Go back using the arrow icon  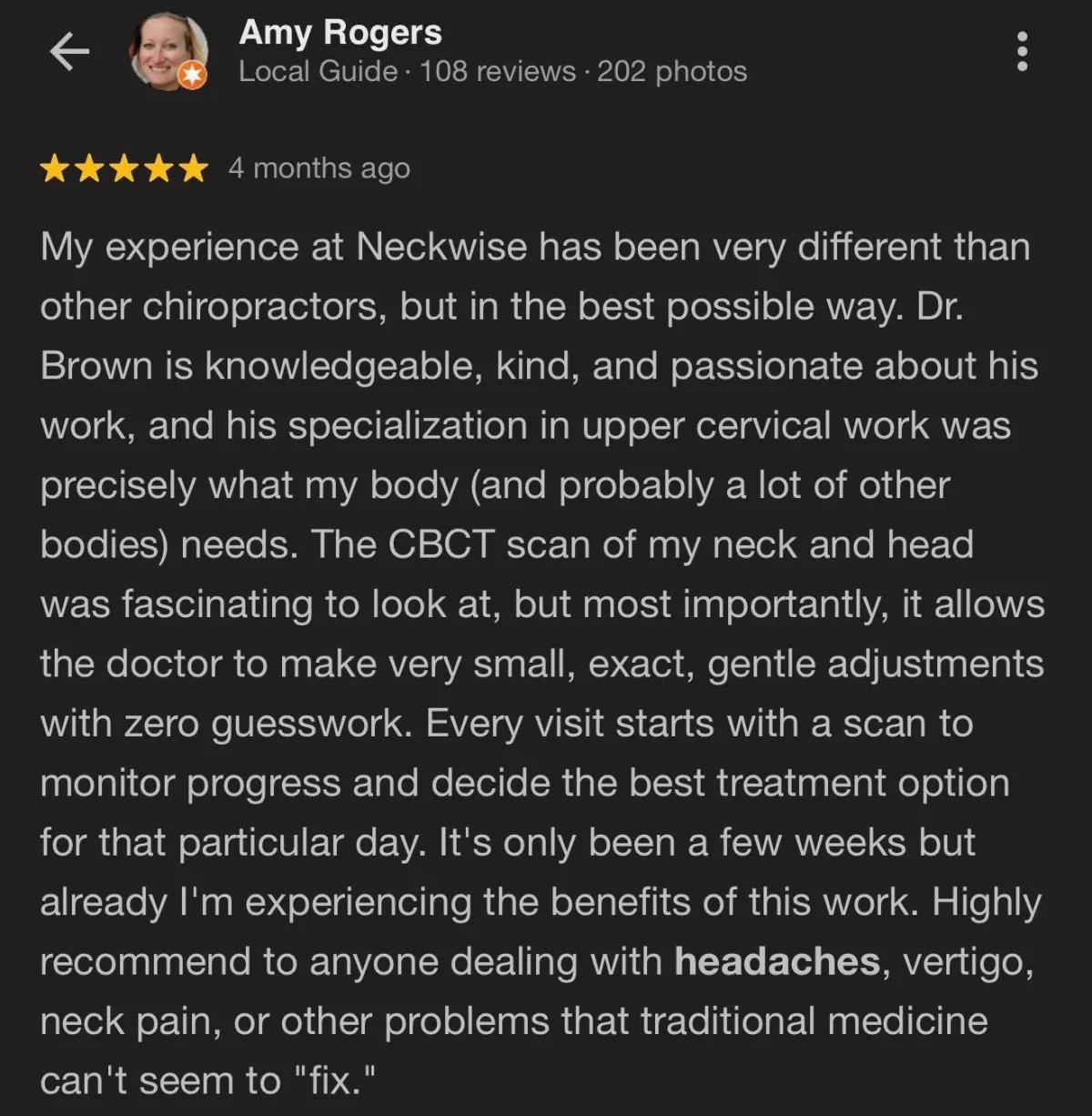pos(69,52)
